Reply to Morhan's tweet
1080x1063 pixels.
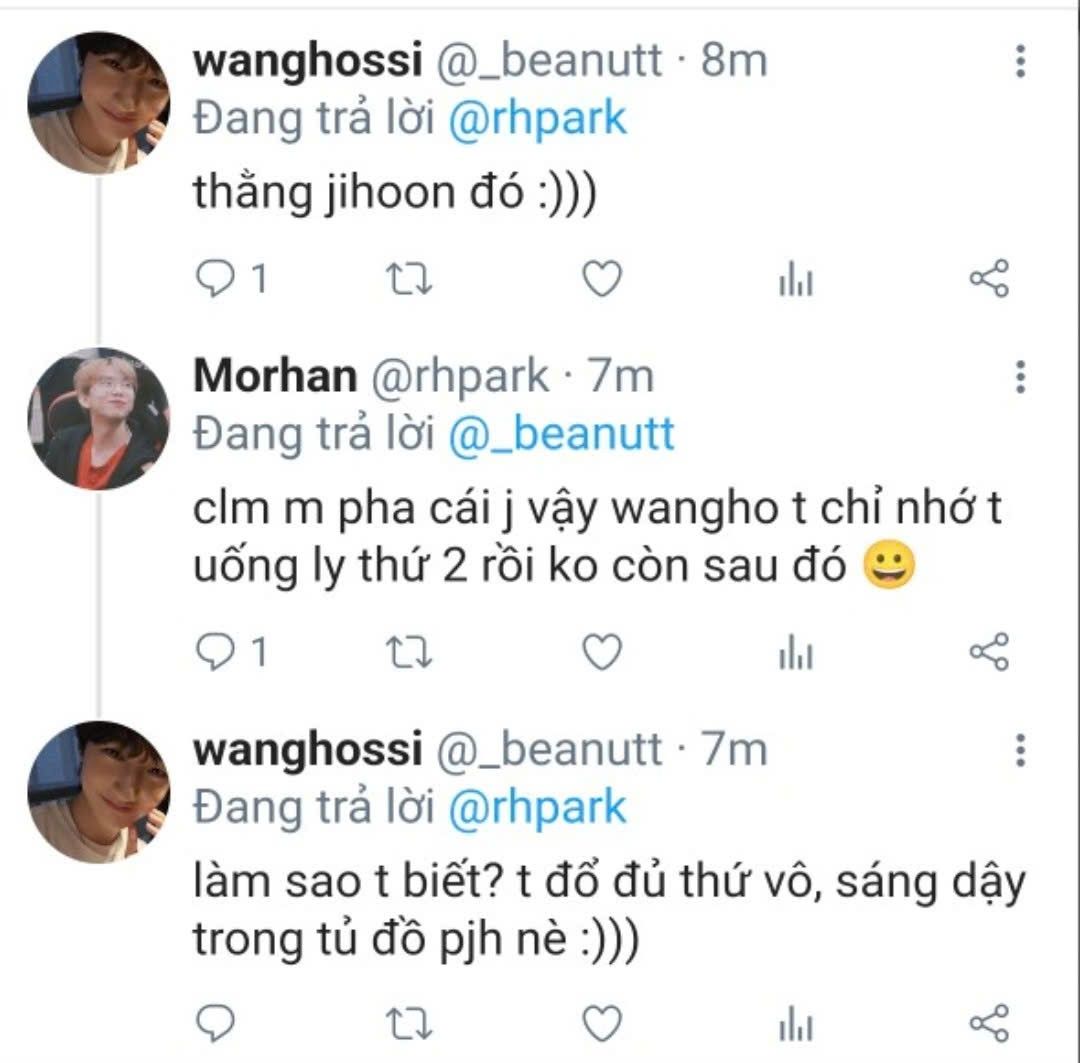pyautogui.click(x=215, y=652)
